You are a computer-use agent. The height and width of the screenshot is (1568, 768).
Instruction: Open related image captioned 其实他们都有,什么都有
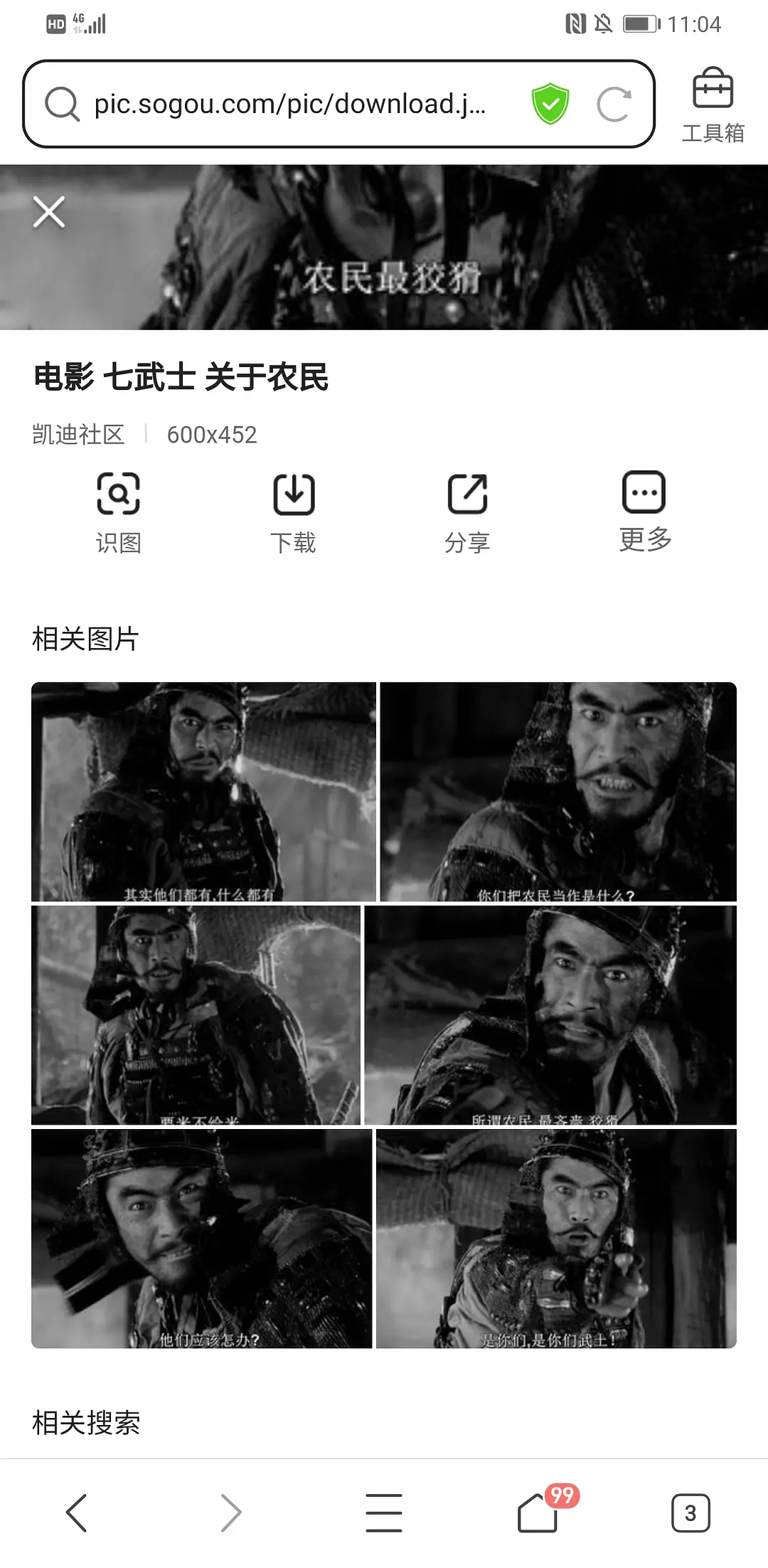click(203, 791)
